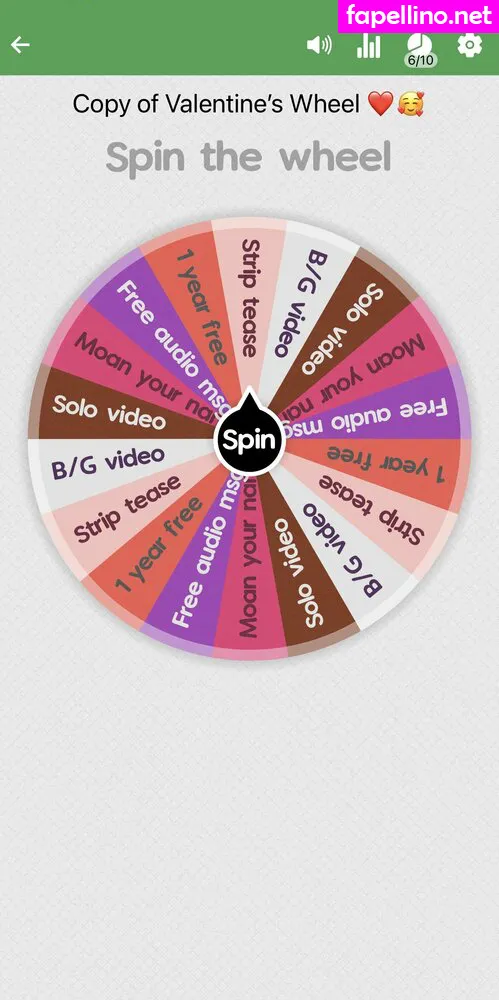Viewport: 499px width, 1000px height.
Task: Open the settings gear
Action: pyautogui.click(x=470, y=45)
